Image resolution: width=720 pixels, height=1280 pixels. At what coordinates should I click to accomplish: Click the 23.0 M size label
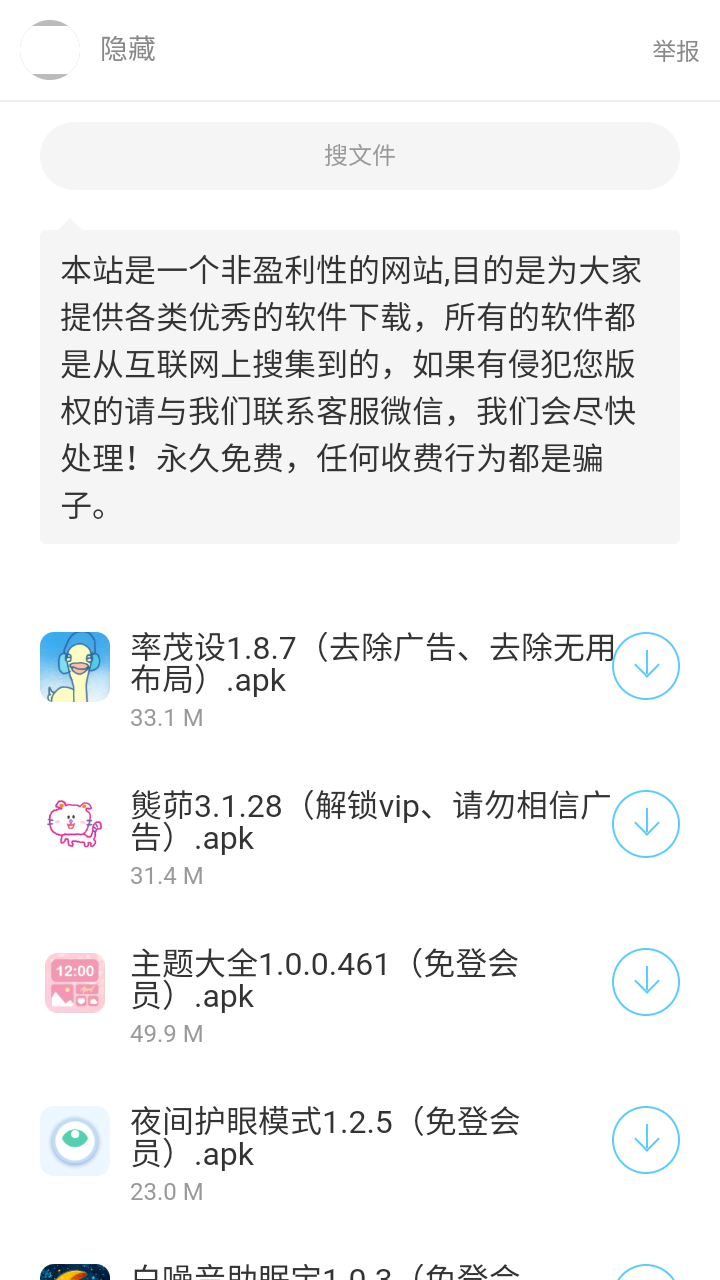pos(166,1191)
